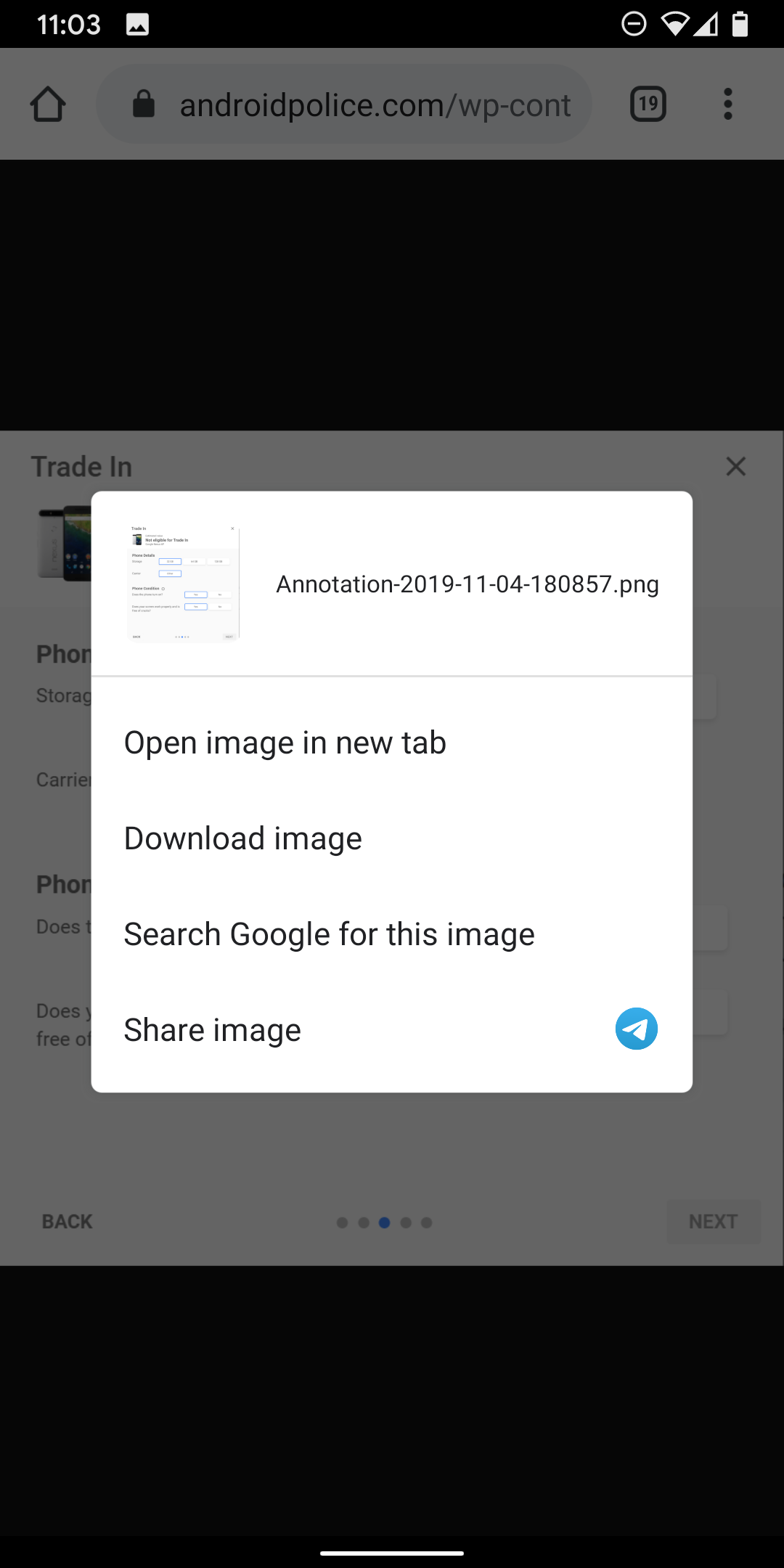Open the tab switcher showing 19 tabs
Image resolution: width=784 pixels, height=1568 pixels.
tap(648, 104)
